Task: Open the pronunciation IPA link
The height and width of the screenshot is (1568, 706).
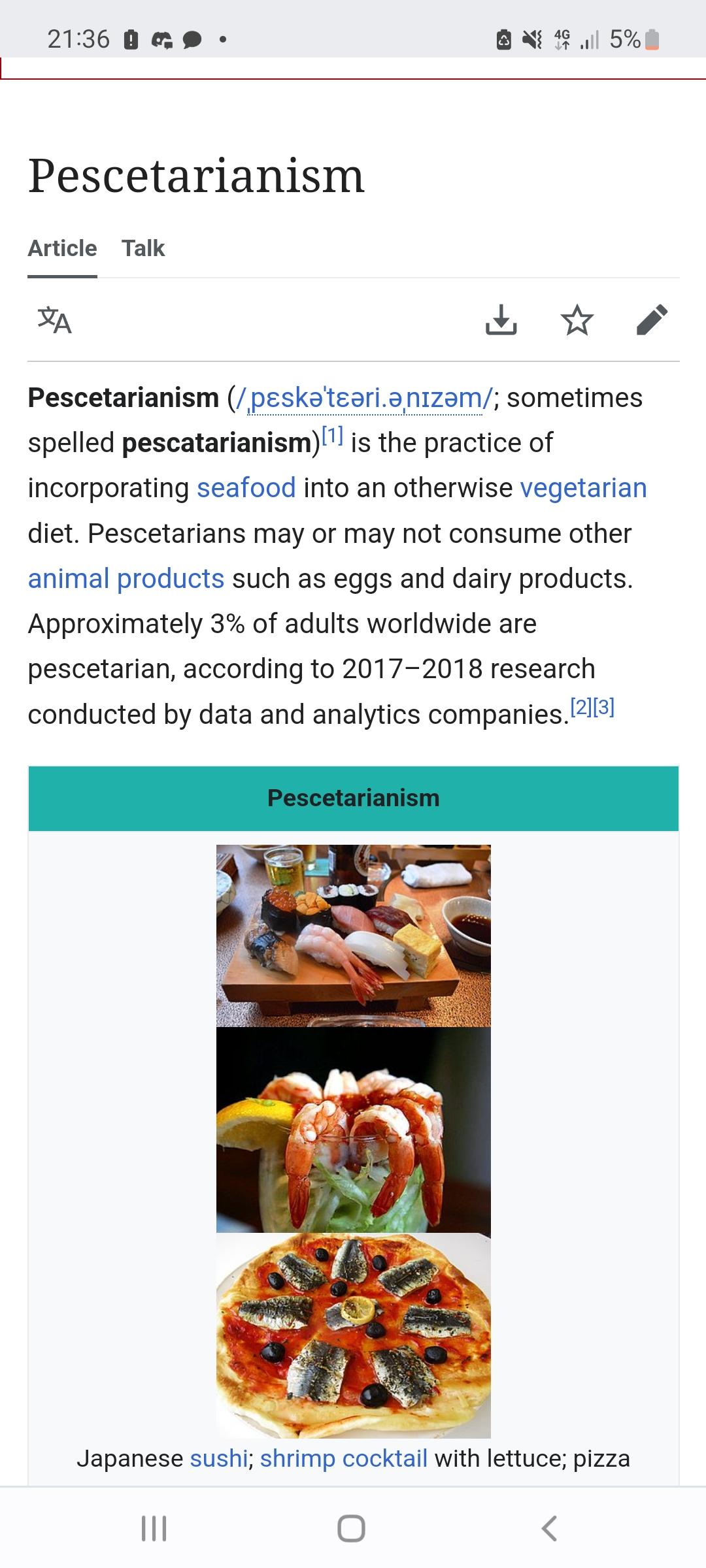Action: pos(366,398)
